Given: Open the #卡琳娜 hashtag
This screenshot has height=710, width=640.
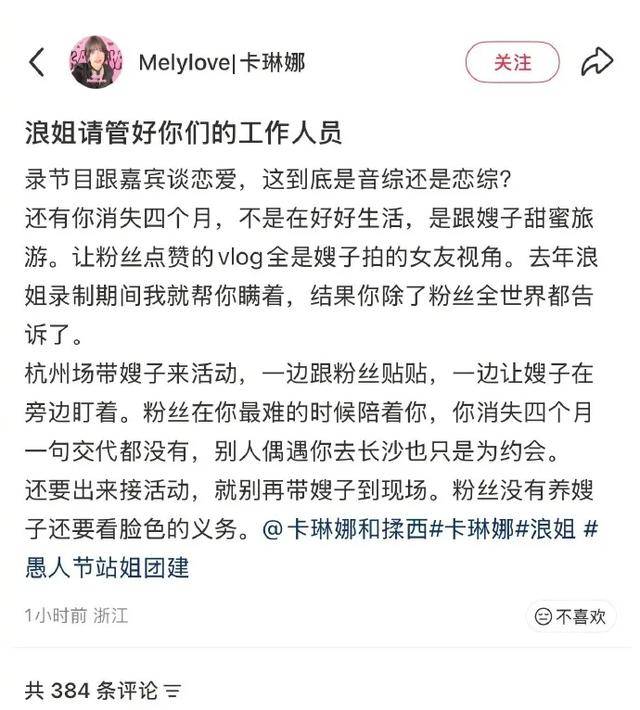Looking at the screenshot, I should [470, 530].
